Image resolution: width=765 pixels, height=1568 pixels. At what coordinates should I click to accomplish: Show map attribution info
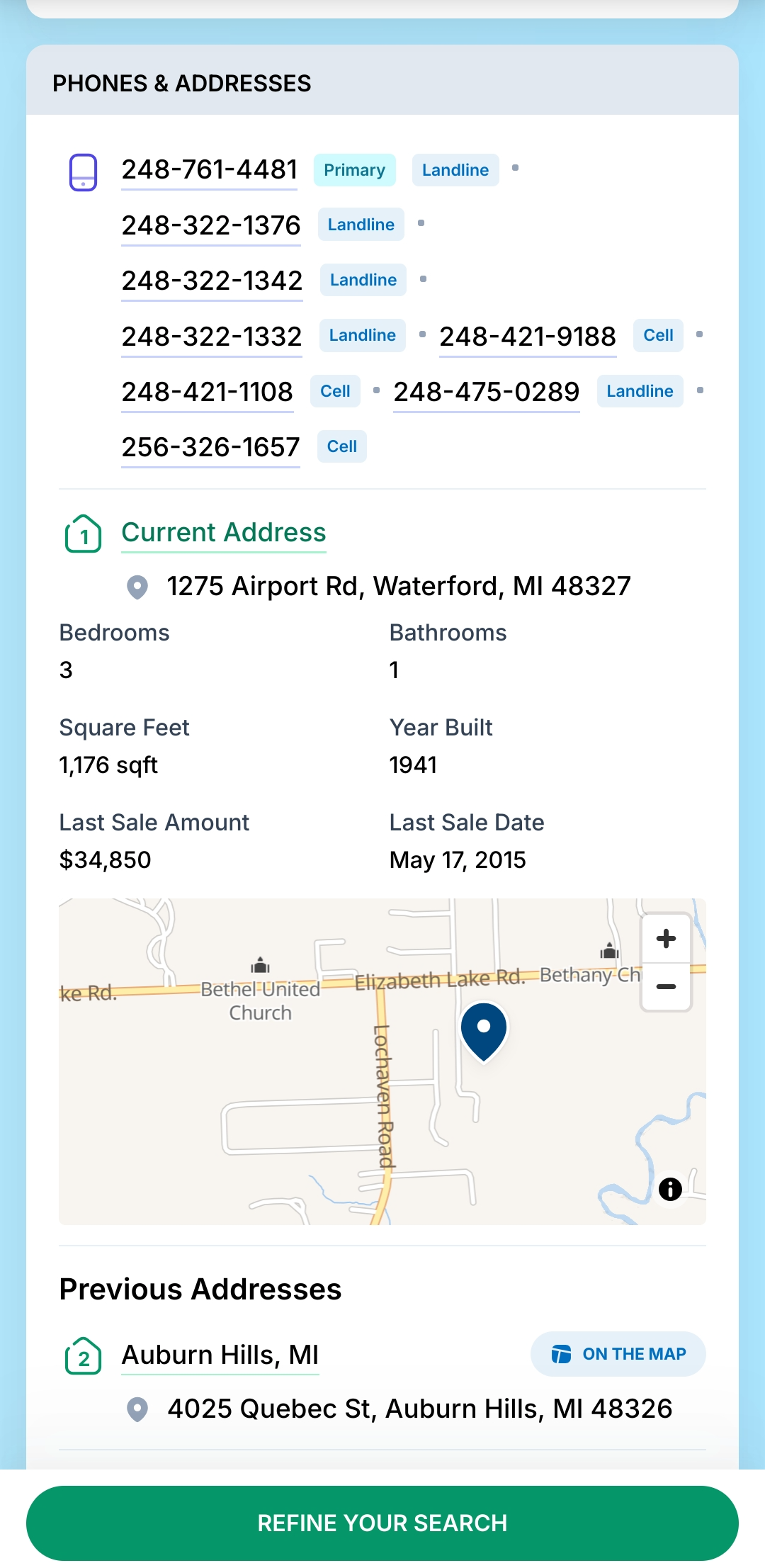pyautogui.click(x=670, y=1189)
